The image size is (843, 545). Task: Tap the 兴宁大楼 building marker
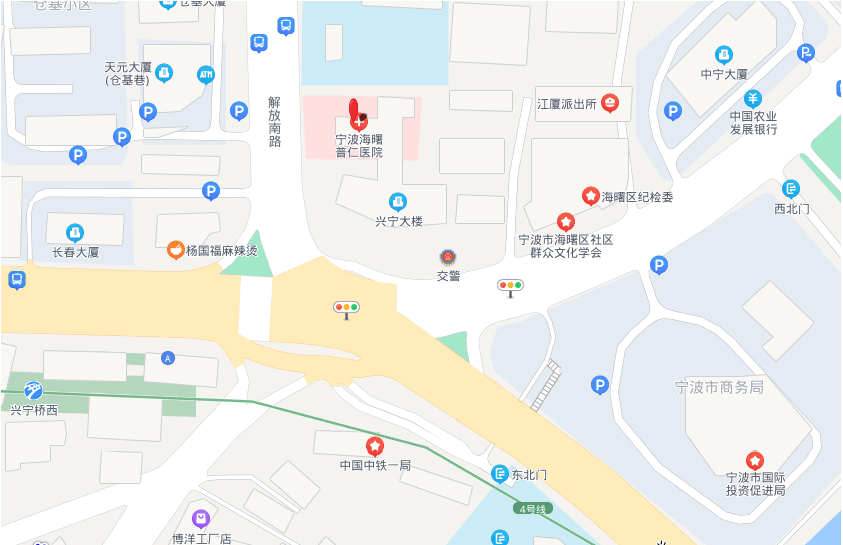[398, 202]
